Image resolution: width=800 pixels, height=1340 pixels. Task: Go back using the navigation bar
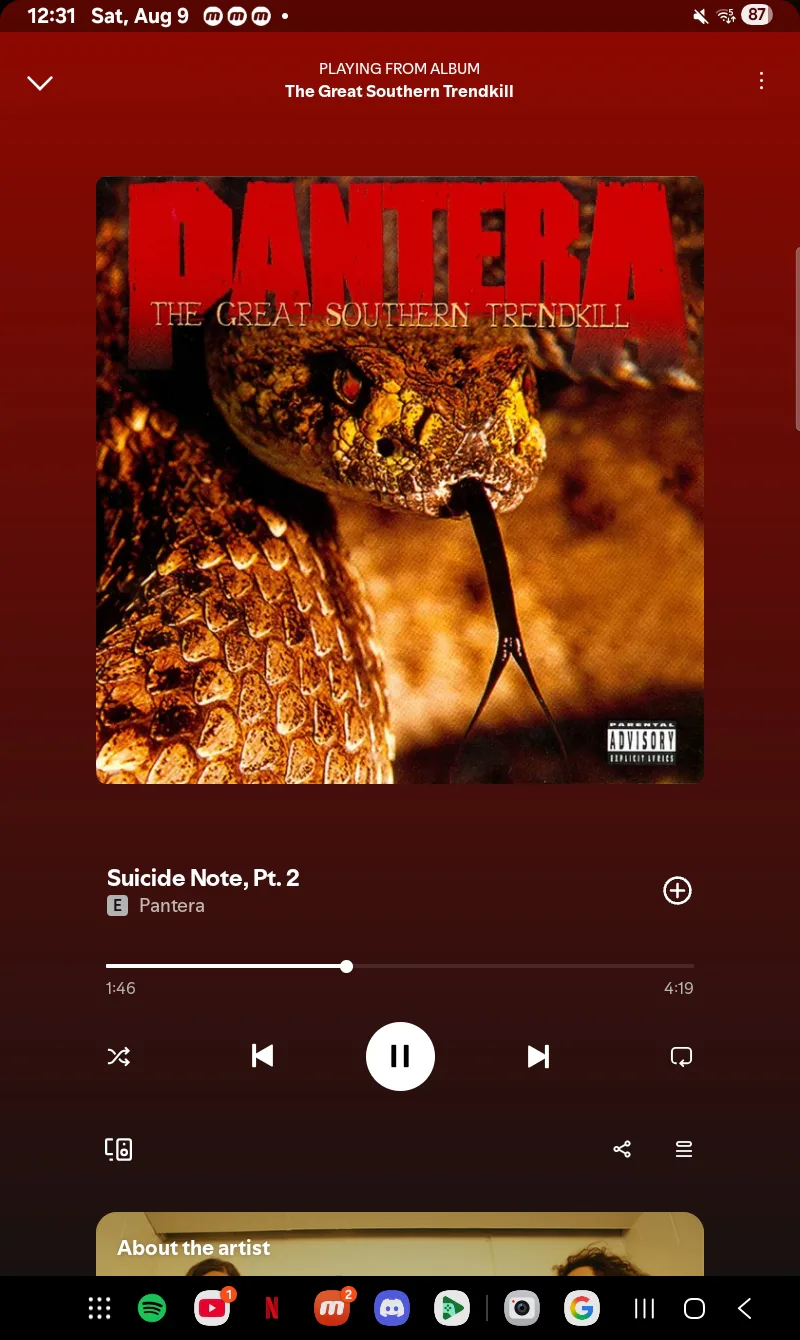pos(744,1308)
